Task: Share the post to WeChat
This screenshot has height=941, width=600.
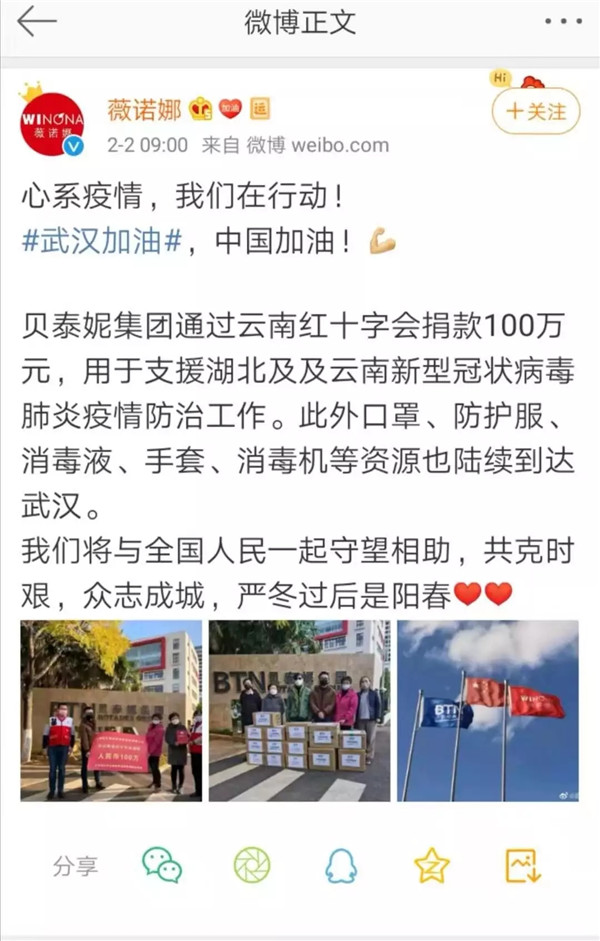Action: [x=162, y=864]
